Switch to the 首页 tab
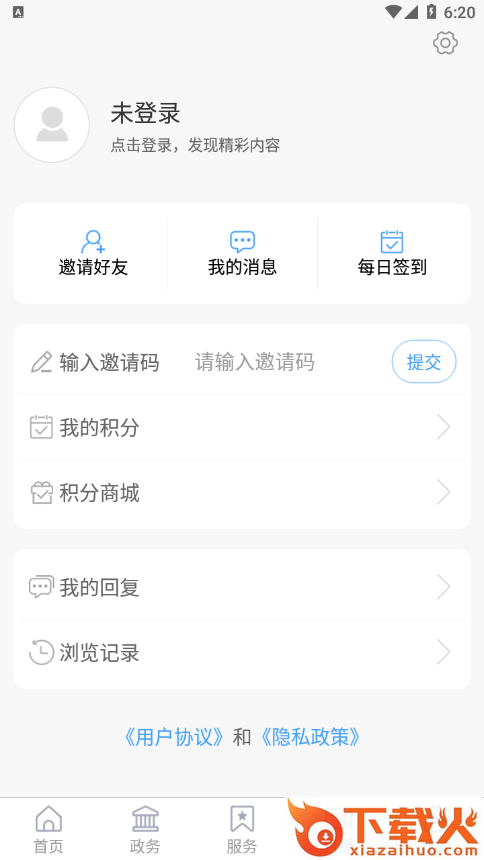This screenshot has width=484, height=860. pyautogui.click(x=48, y=829)
